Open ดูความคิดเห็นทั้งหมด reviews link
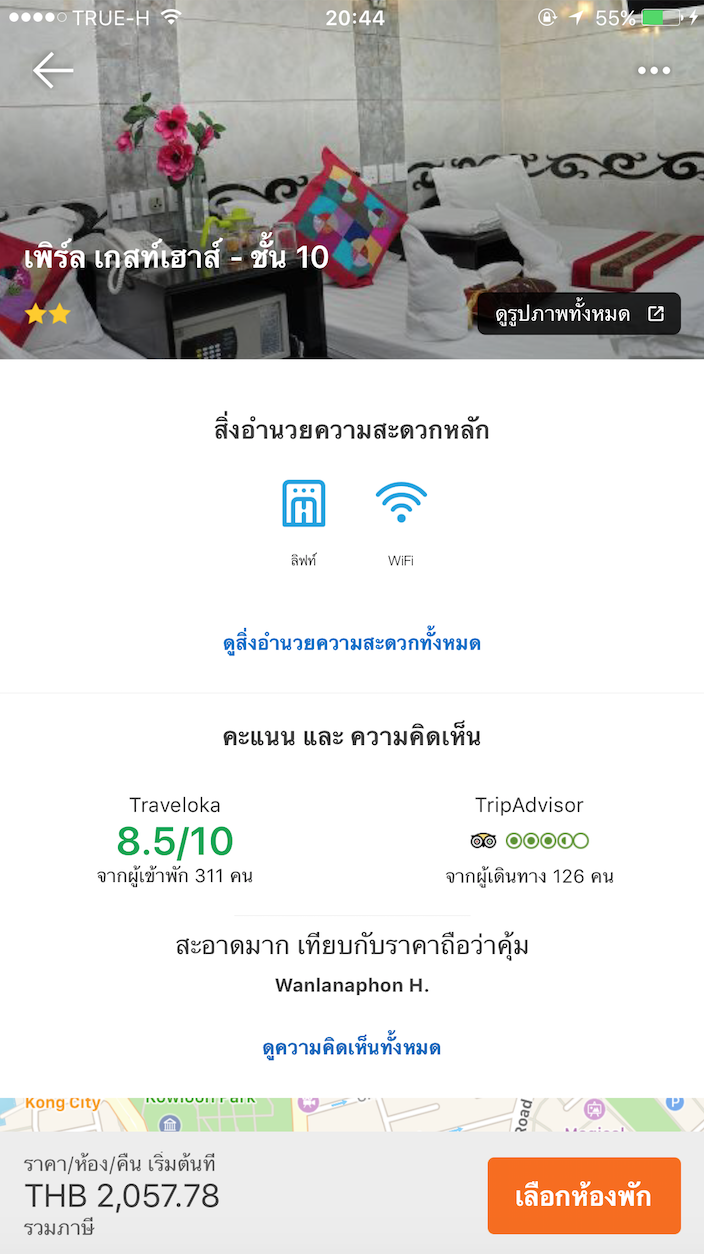This screenshot has width=704, height=1254. click(352, 1048)
